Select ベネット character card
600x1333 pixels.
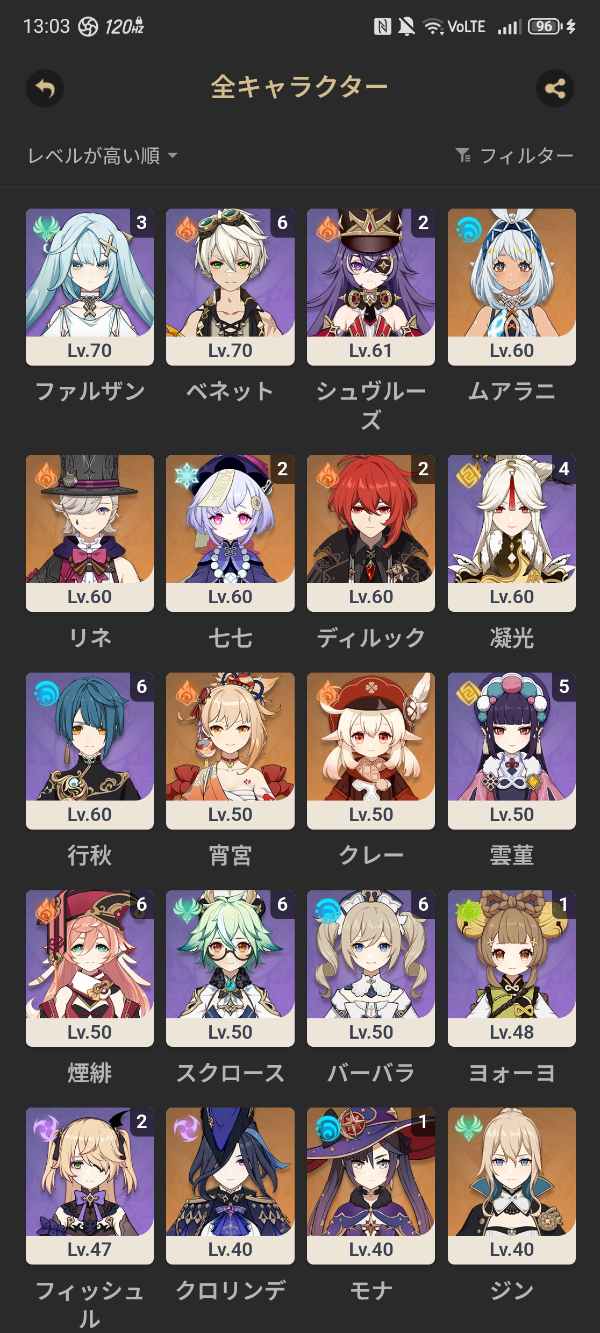pos(230,286)
